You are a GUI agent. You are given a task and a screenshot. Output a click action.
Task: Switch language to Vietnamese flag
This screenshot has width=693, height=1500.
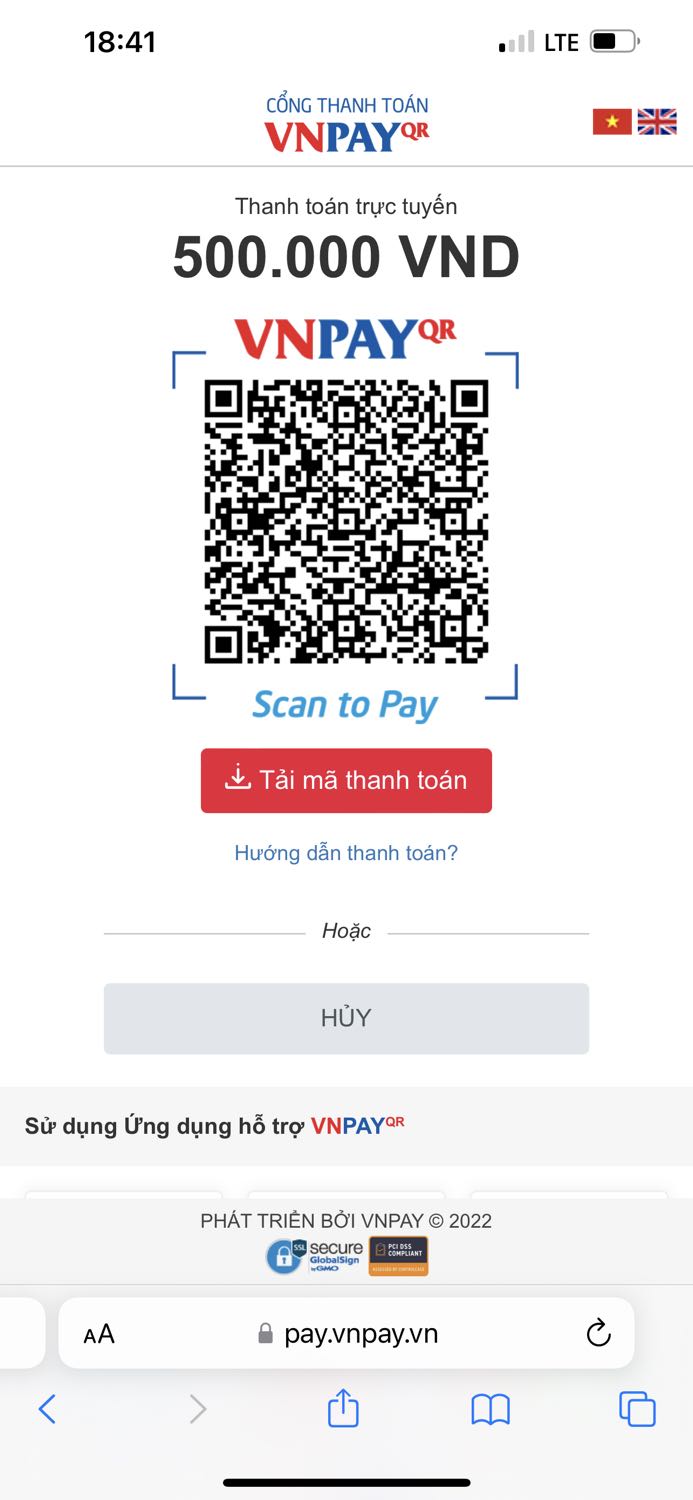coord(612,122)
